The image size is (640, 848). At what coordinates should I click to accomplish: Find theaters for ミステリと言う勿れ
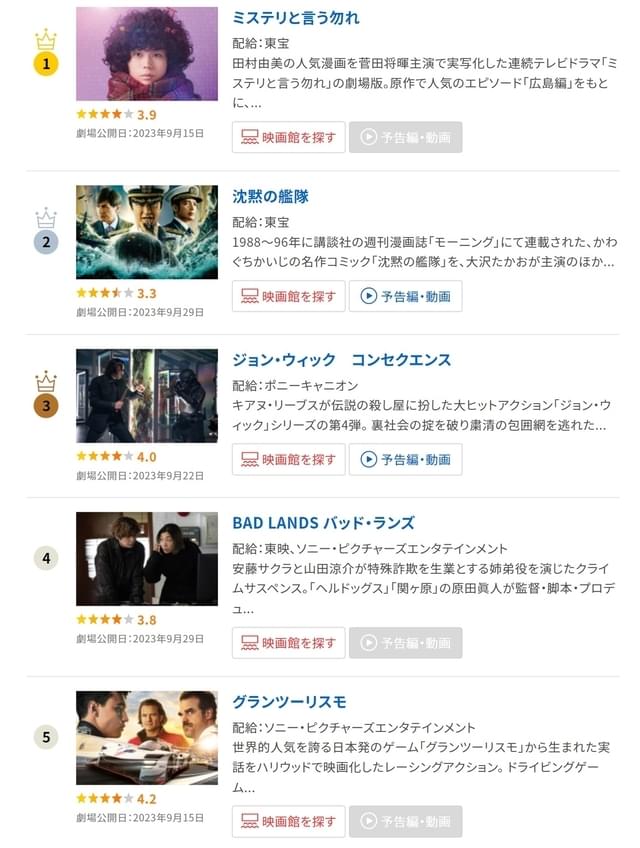click(x=288, y=137)
